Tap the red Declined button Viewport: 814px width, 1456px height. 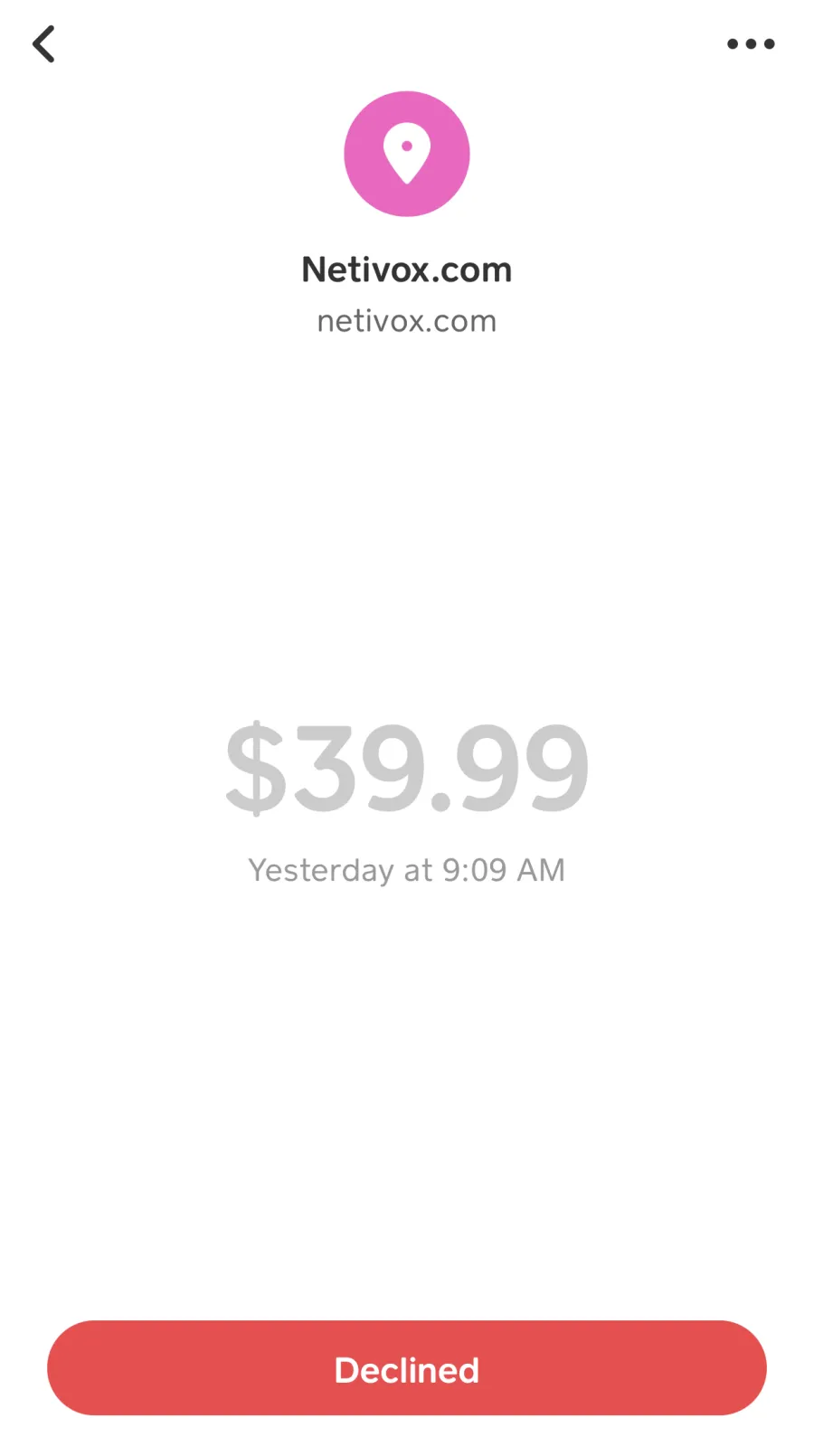(407, 1368)
